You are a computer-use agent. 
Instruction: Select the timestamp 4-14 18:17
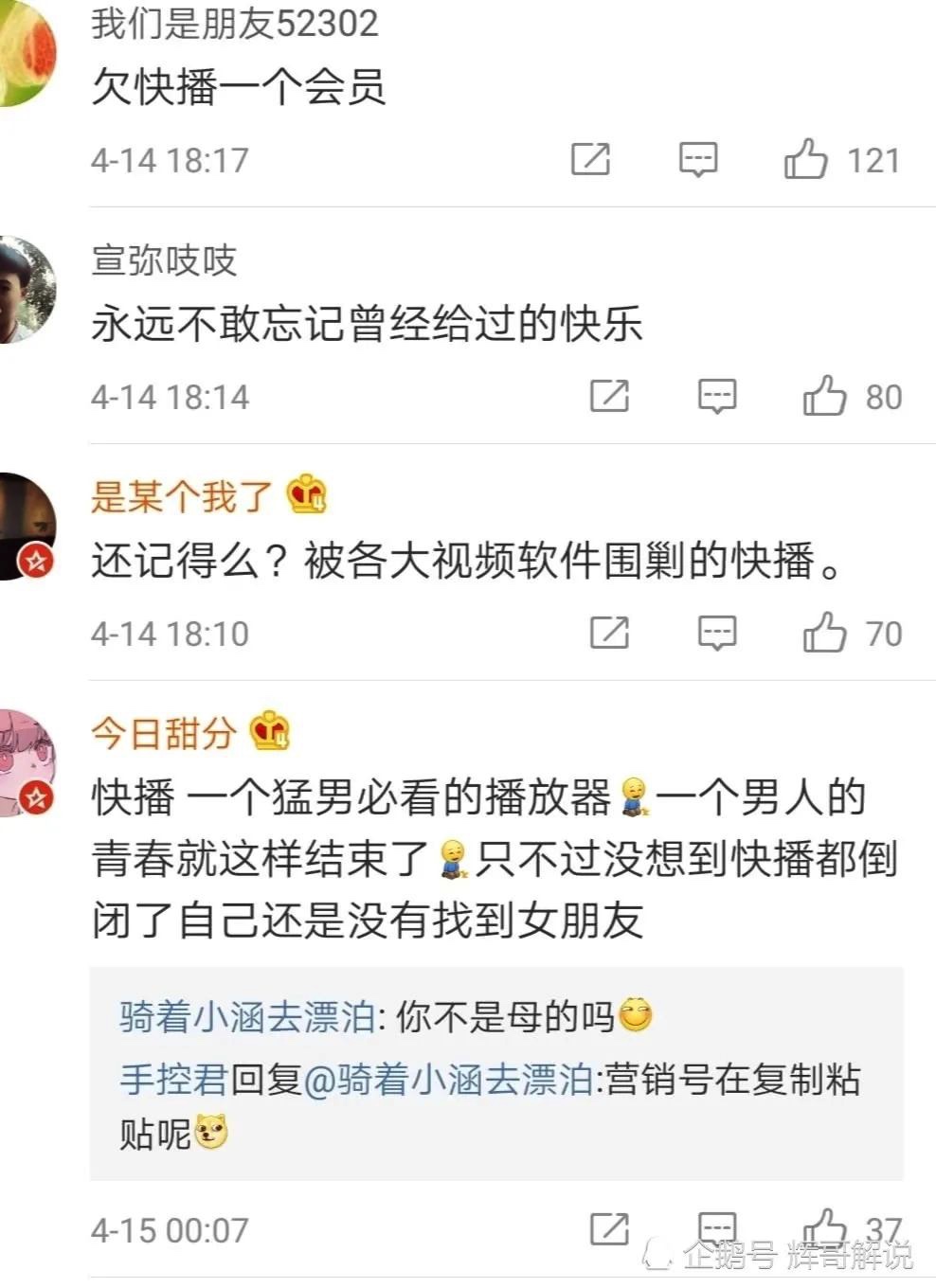(171, 159)
